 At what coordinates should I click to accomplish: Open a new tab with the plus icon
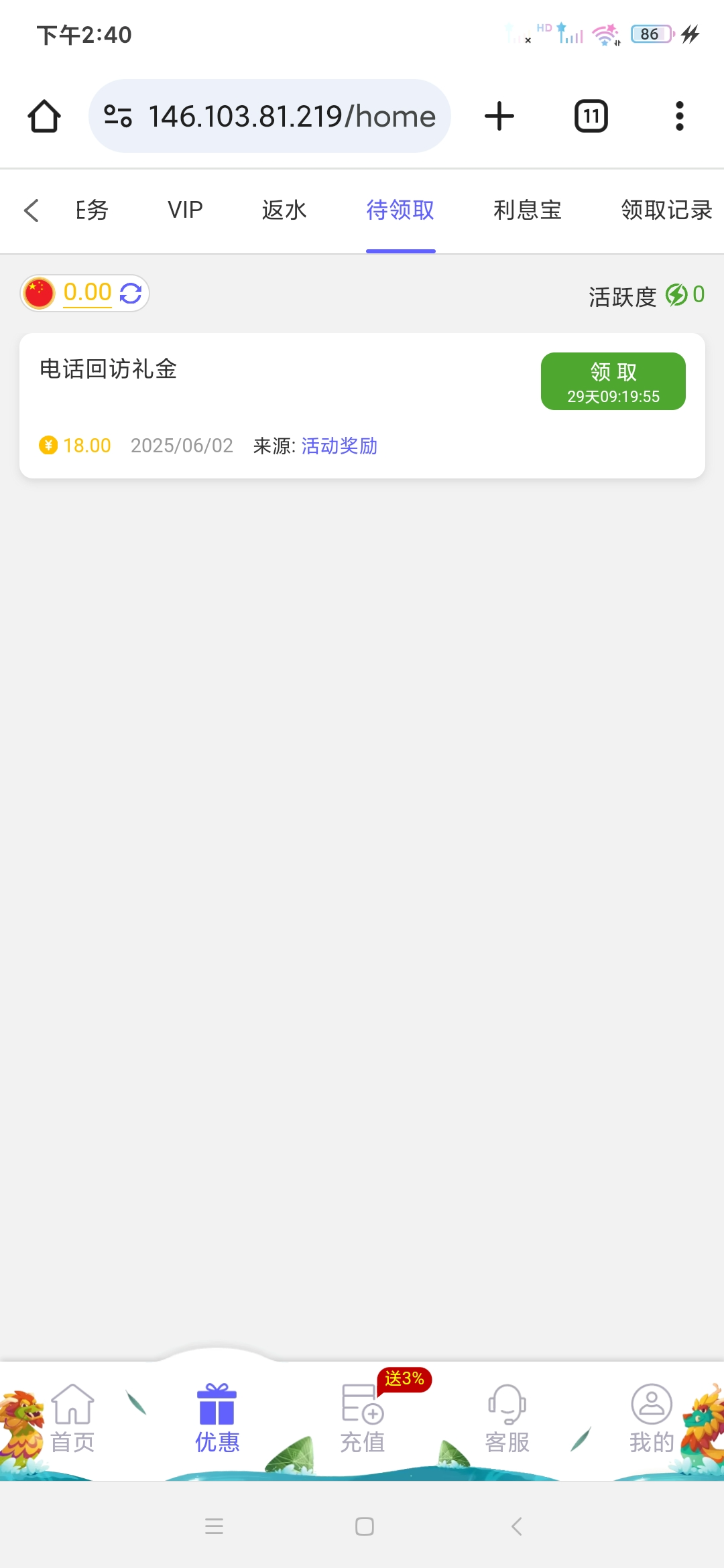tap(499, 115)
